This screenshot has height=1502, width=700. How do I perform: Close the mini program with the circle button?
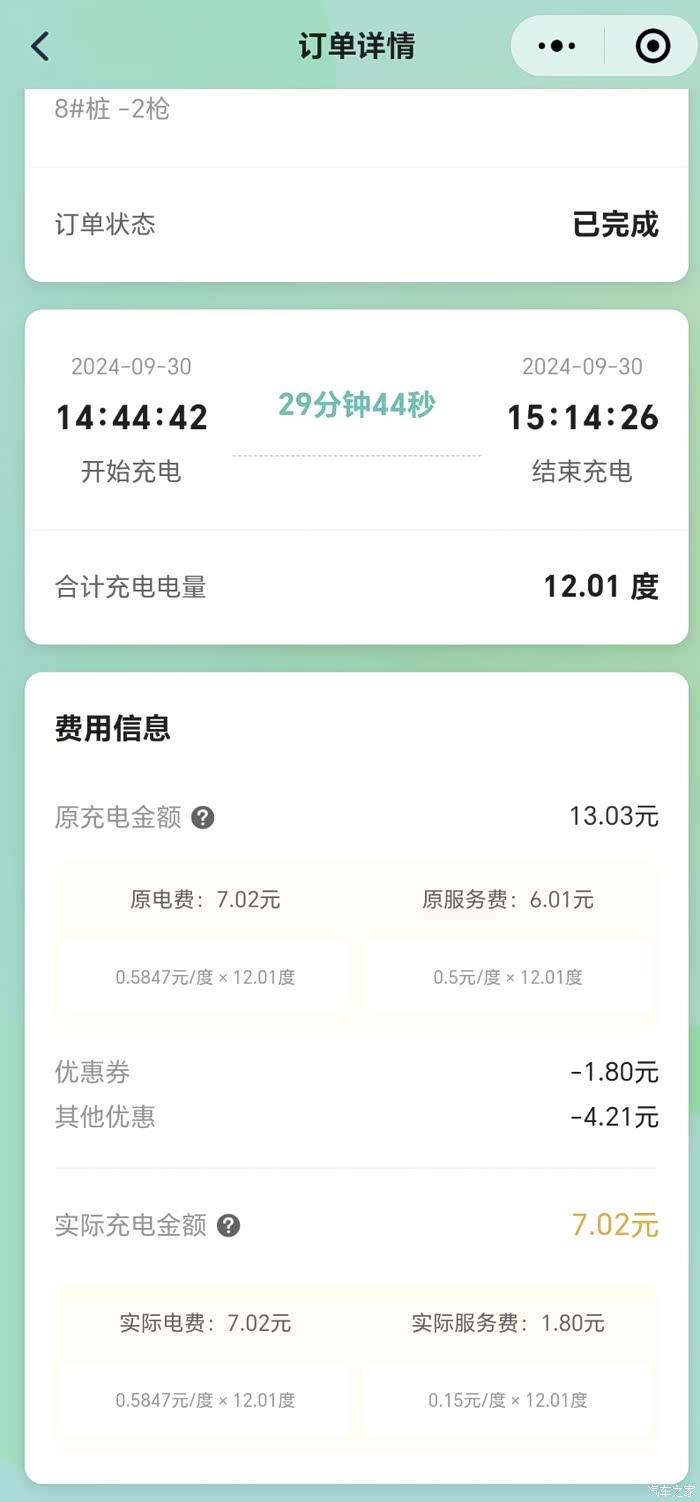[x=652, y=46]
